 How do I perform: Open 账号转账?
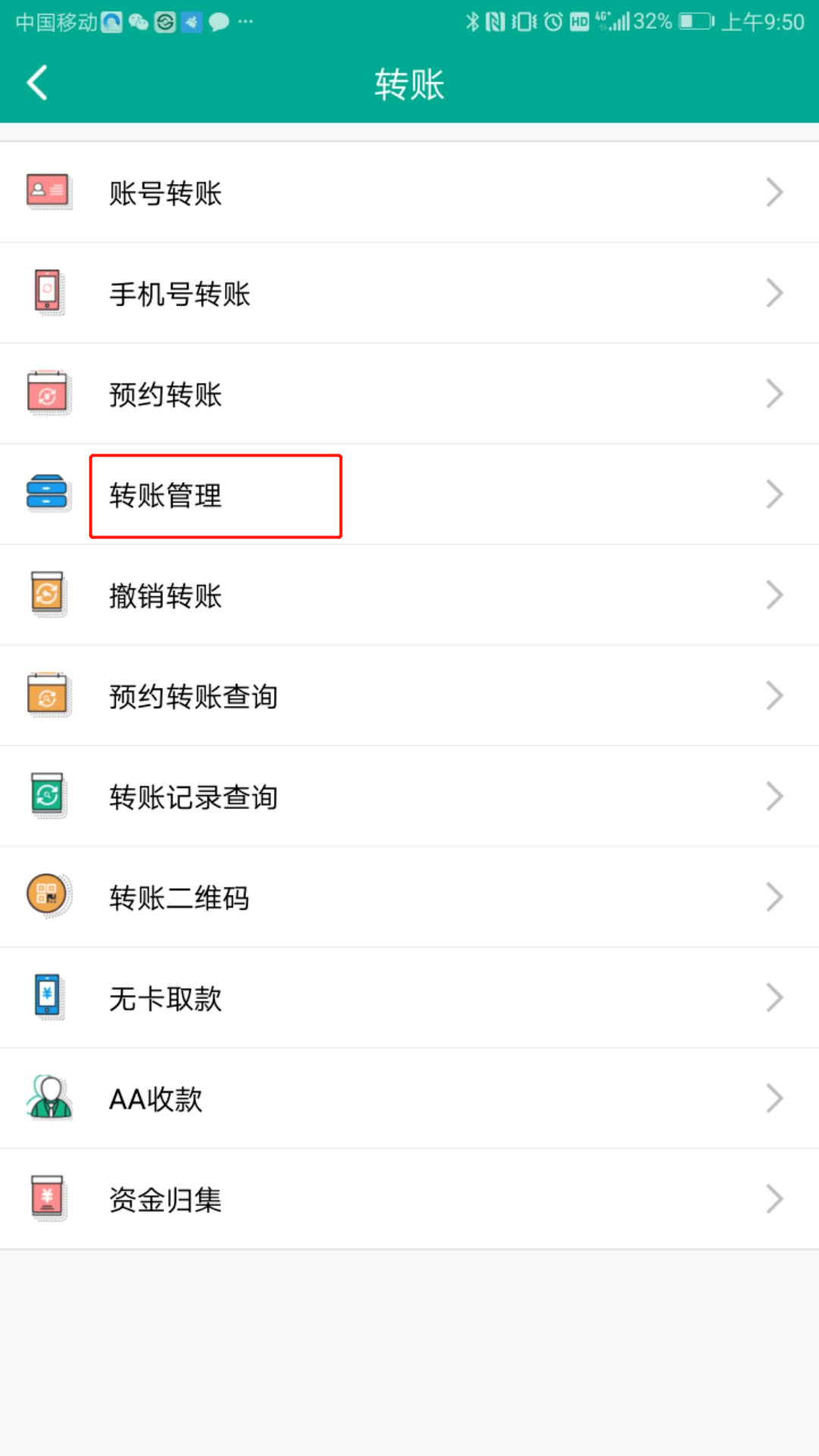[x=409, y=193]
